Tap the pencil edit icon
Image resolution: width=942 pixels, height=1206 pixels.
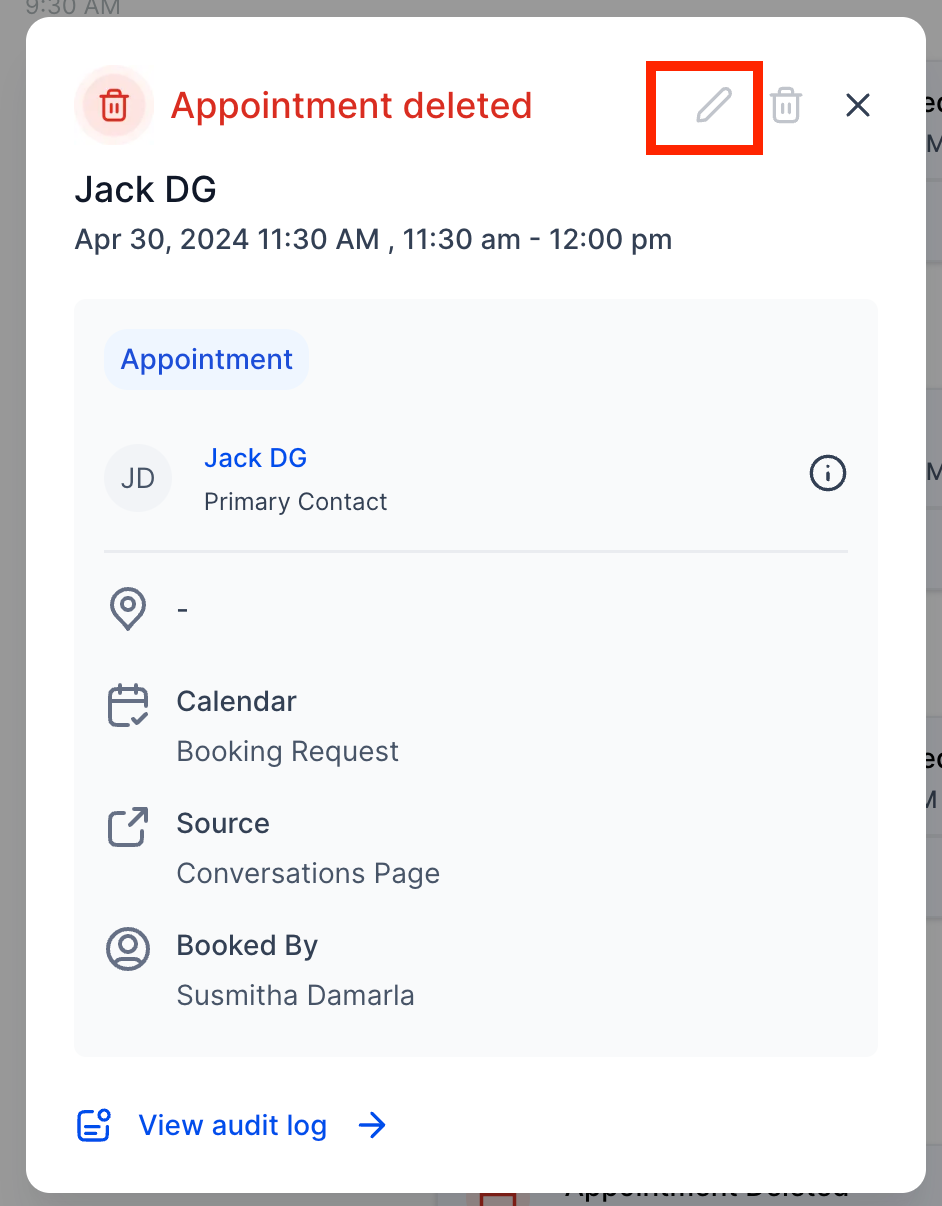tap(713, 105)
